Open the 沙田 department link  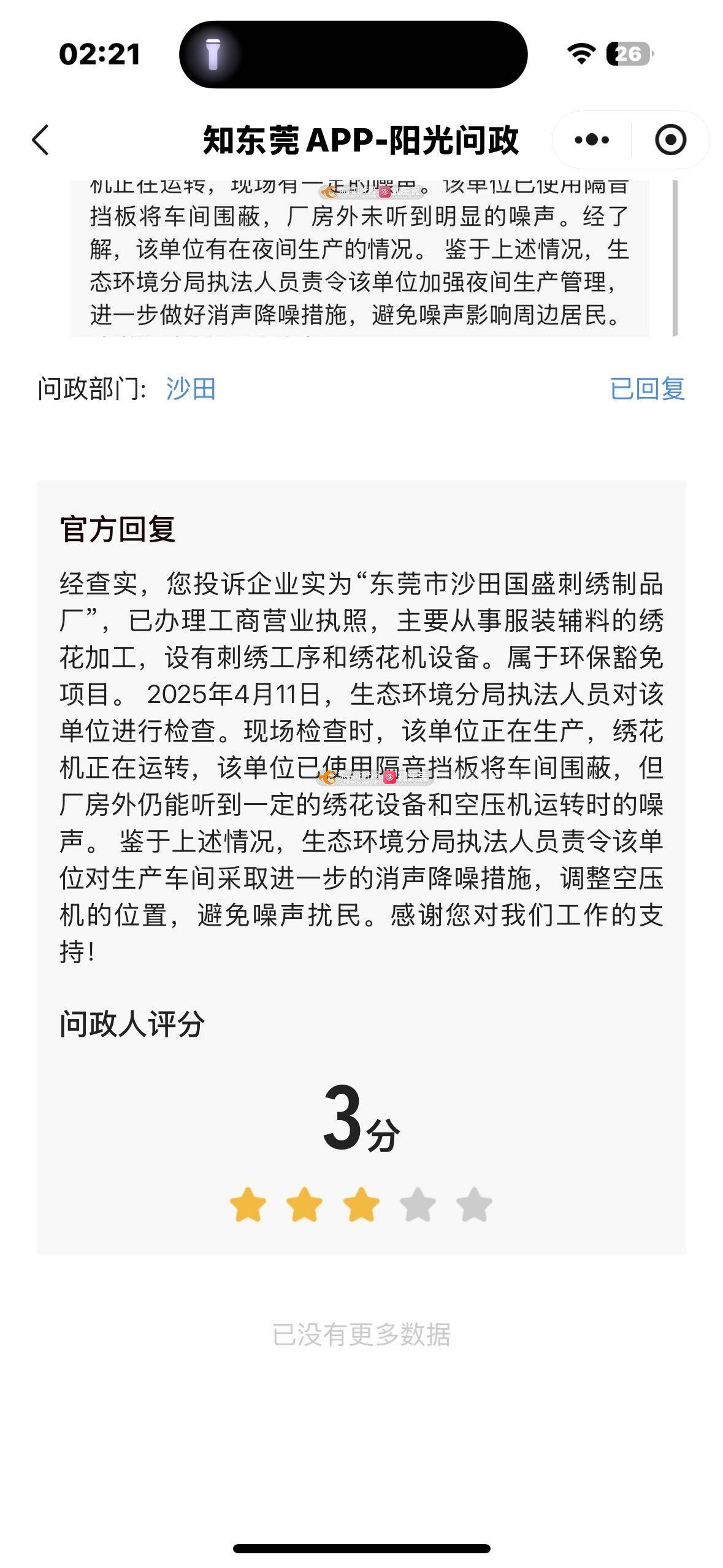click(x=191, y=389)
